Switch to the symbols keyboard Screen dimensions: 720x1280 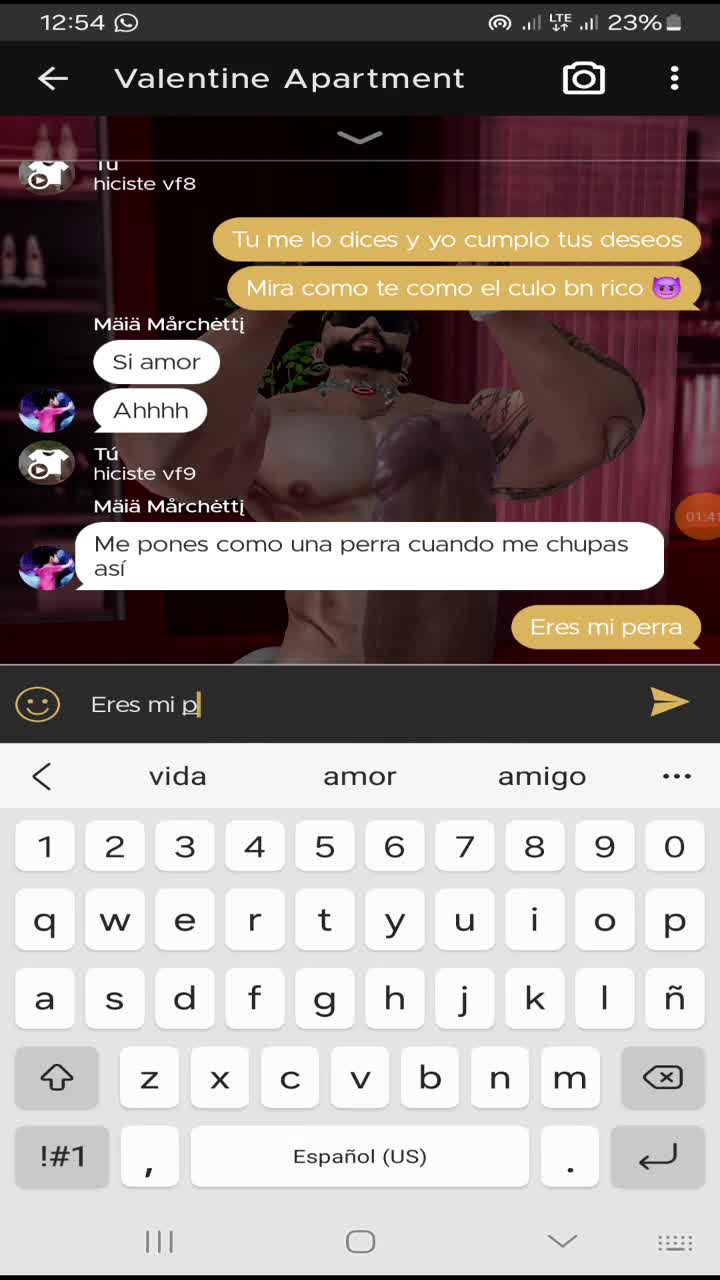coord(62,1156)
